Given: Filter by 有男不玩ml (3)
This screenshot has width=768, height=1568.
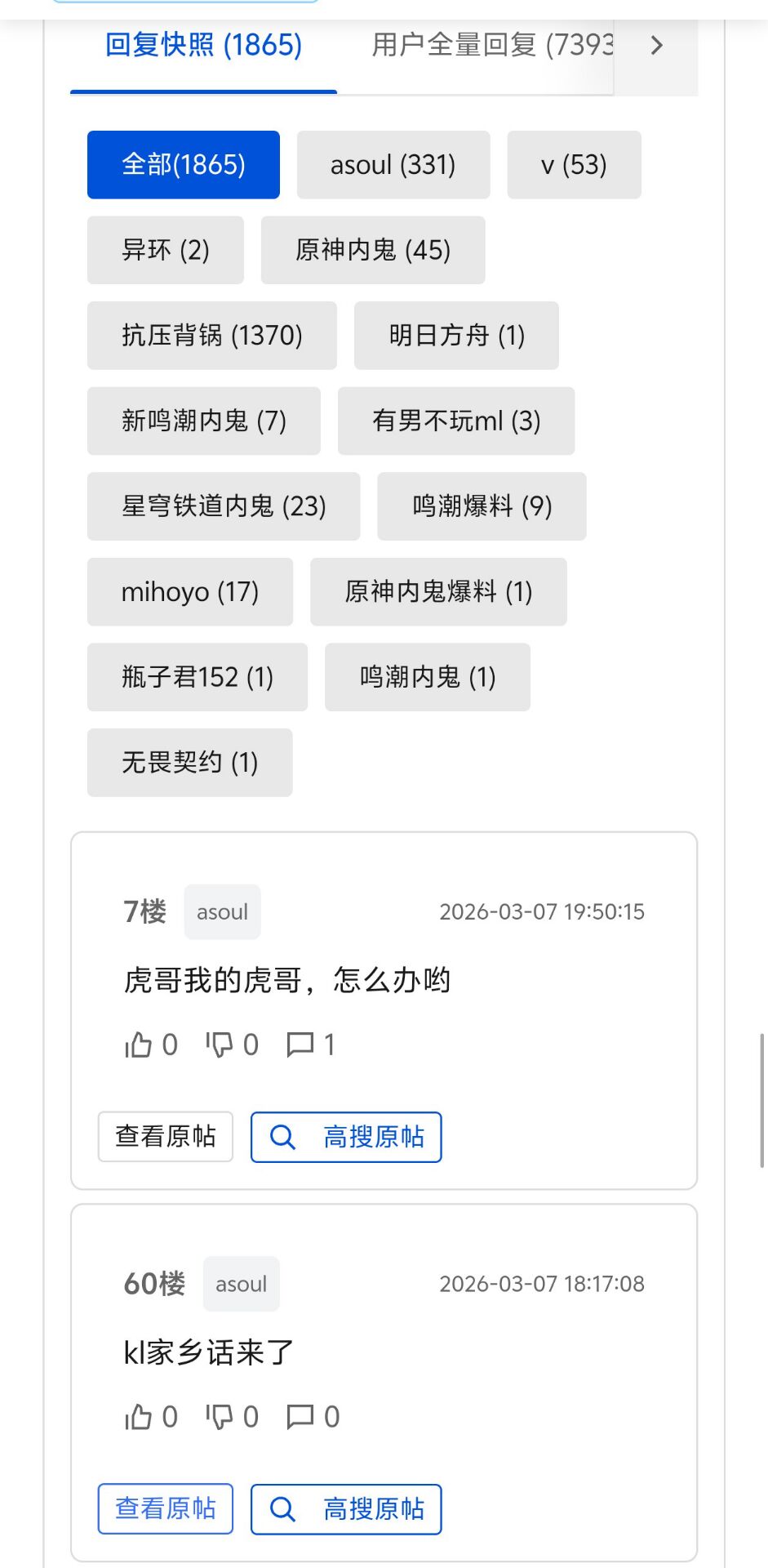Looking at the screenshot, I should click(455, 421).
